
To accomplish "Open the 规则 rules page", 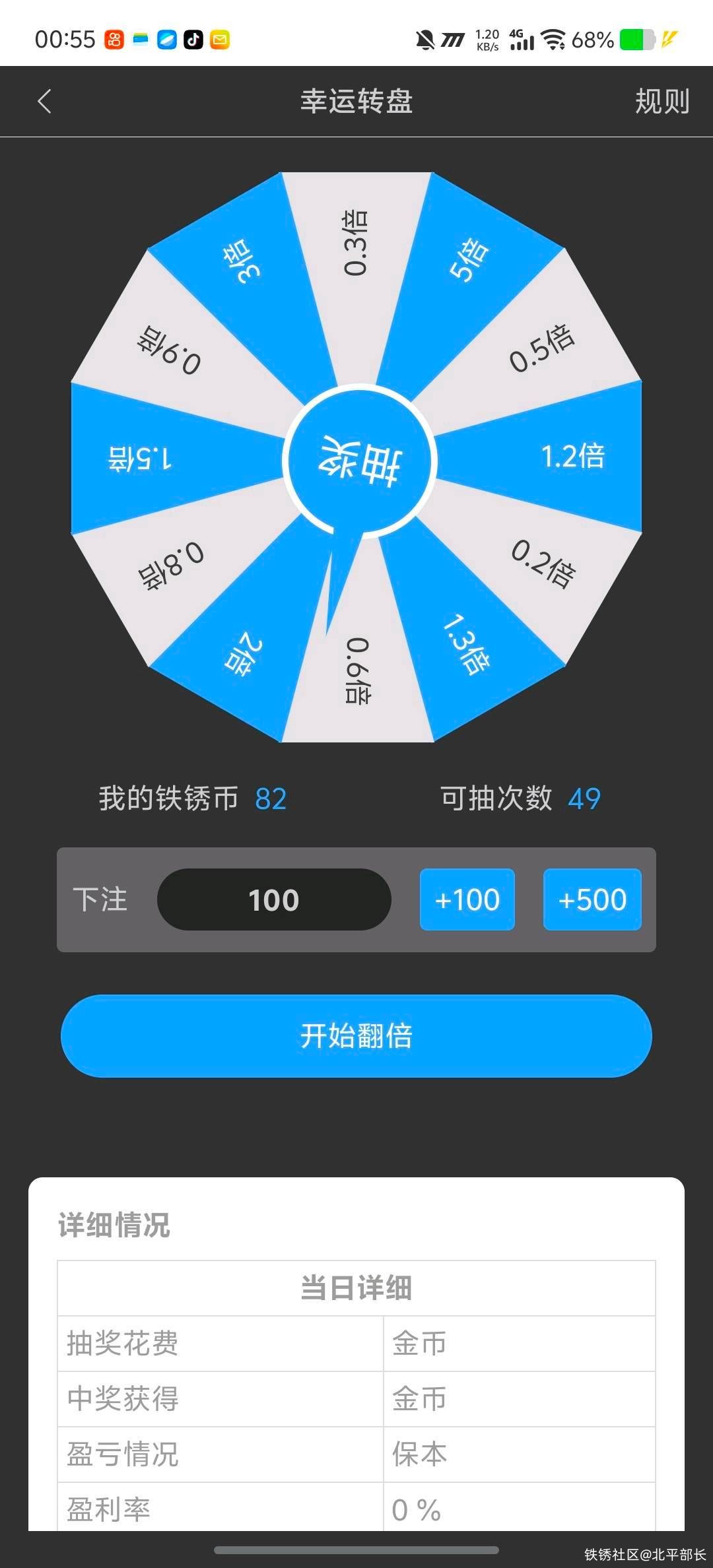I will [662, 102].
